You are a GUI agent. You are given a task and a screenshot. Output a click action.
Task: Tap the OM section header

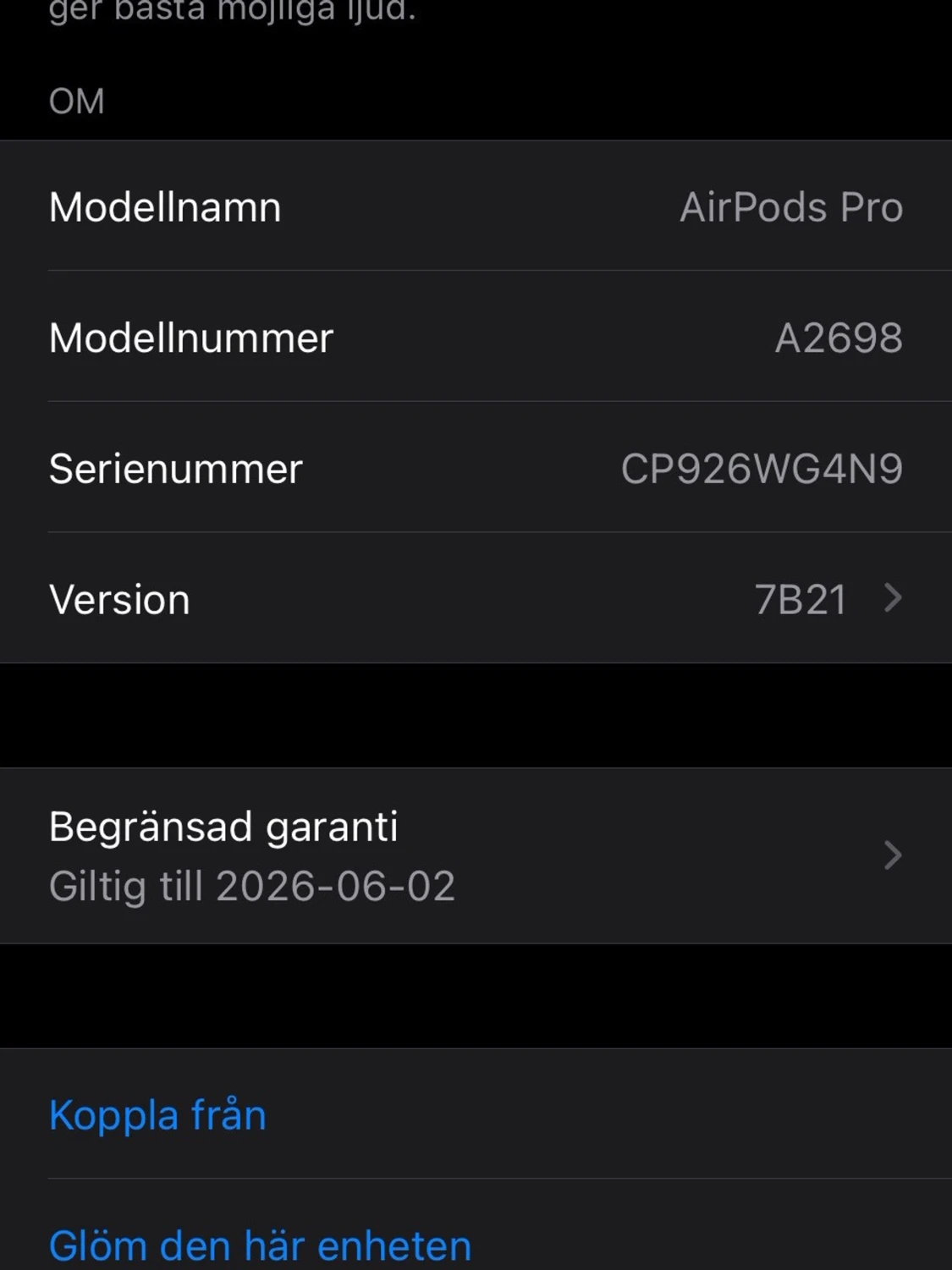click(x=74, y=100)
